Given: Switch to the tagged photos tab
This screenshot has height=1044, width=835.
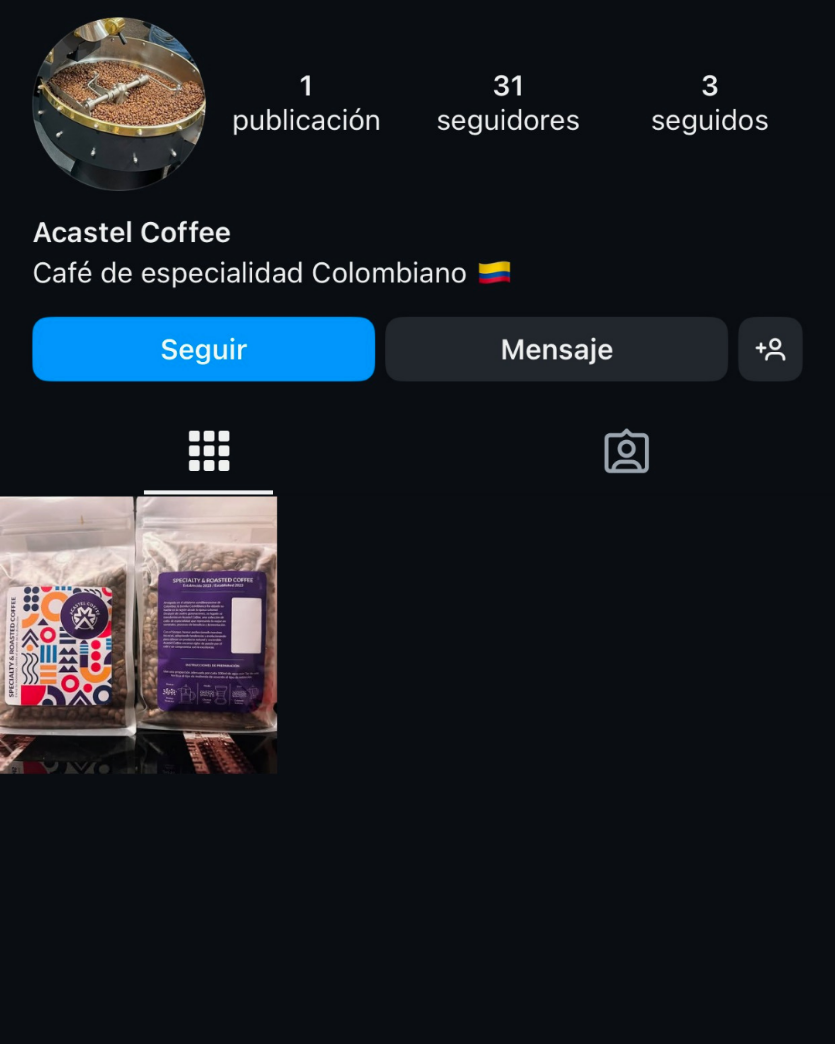Looking at the screenshot, I should click(x=626, y=452).
